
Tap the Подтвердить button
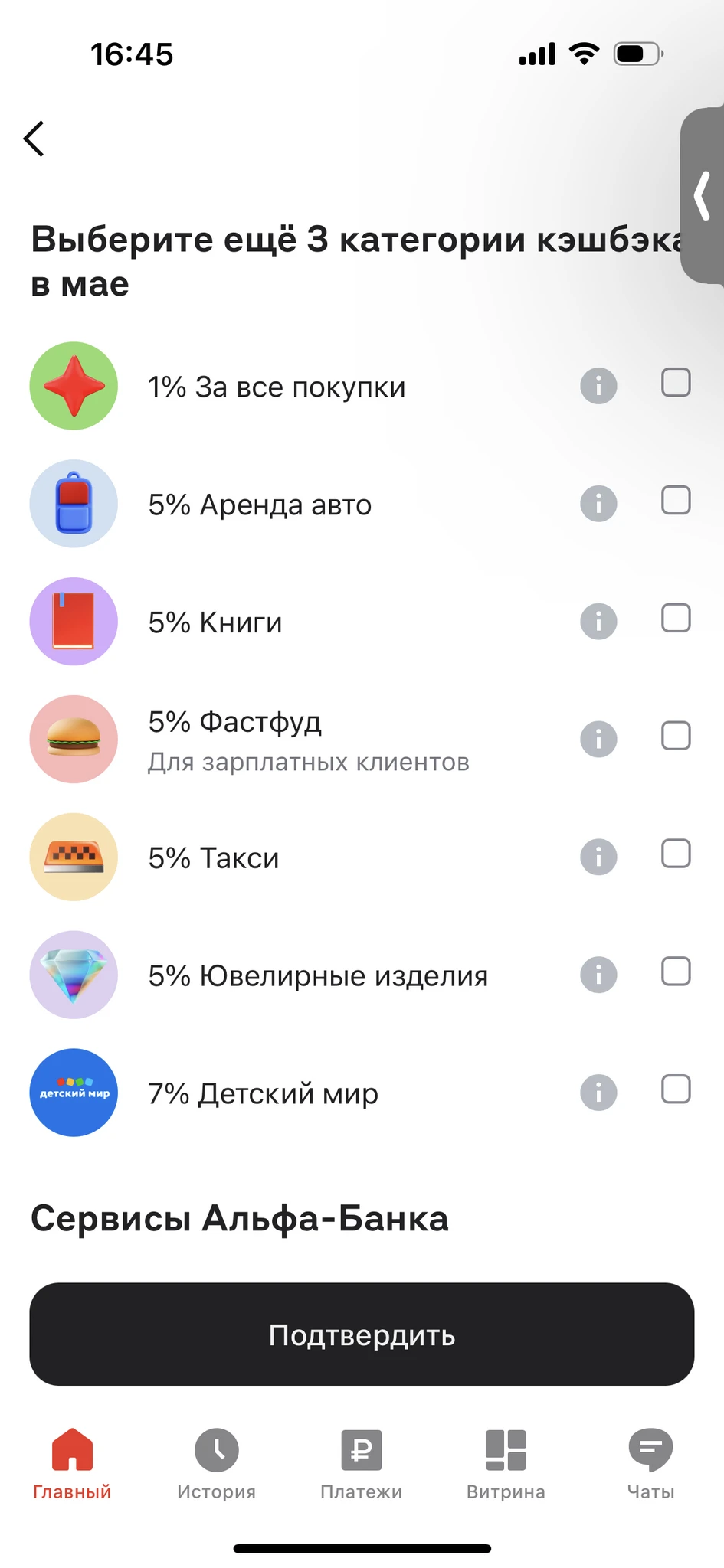(x=362, y=1334)
